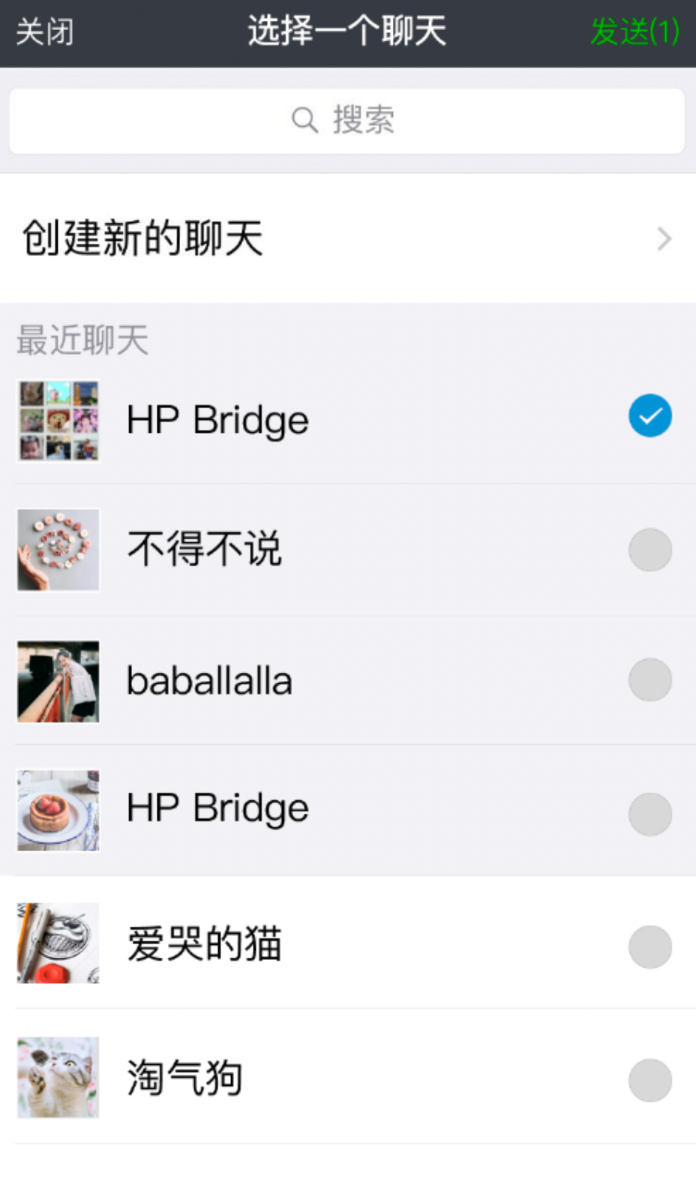Select the 不得不说 chat
696x1188 pixels.
click(650, 550)
